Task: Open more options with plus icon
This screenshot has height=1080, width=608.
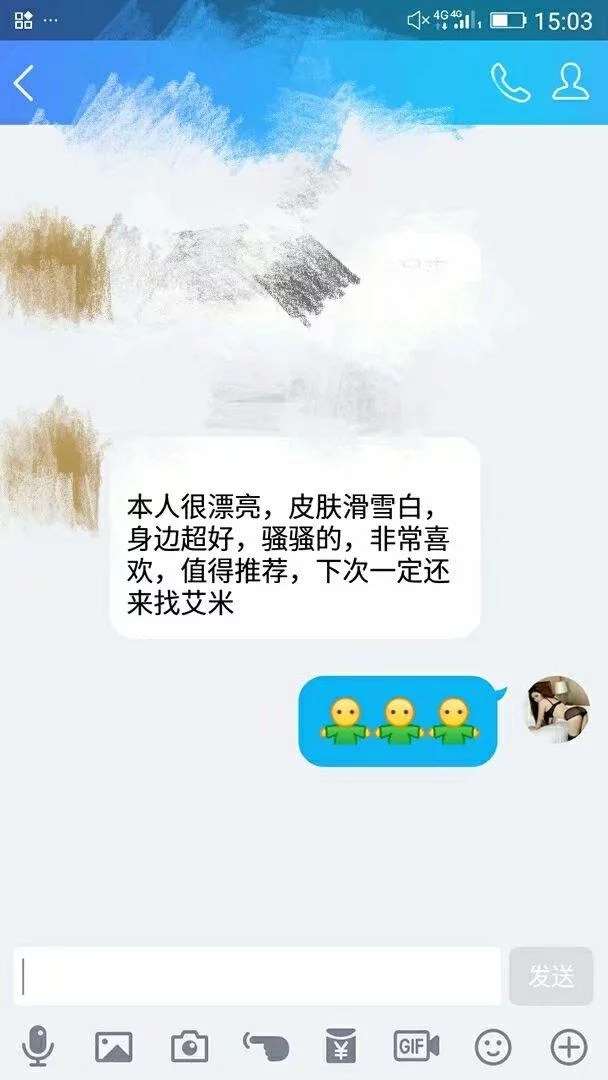Action: [x=568, y=1047]
